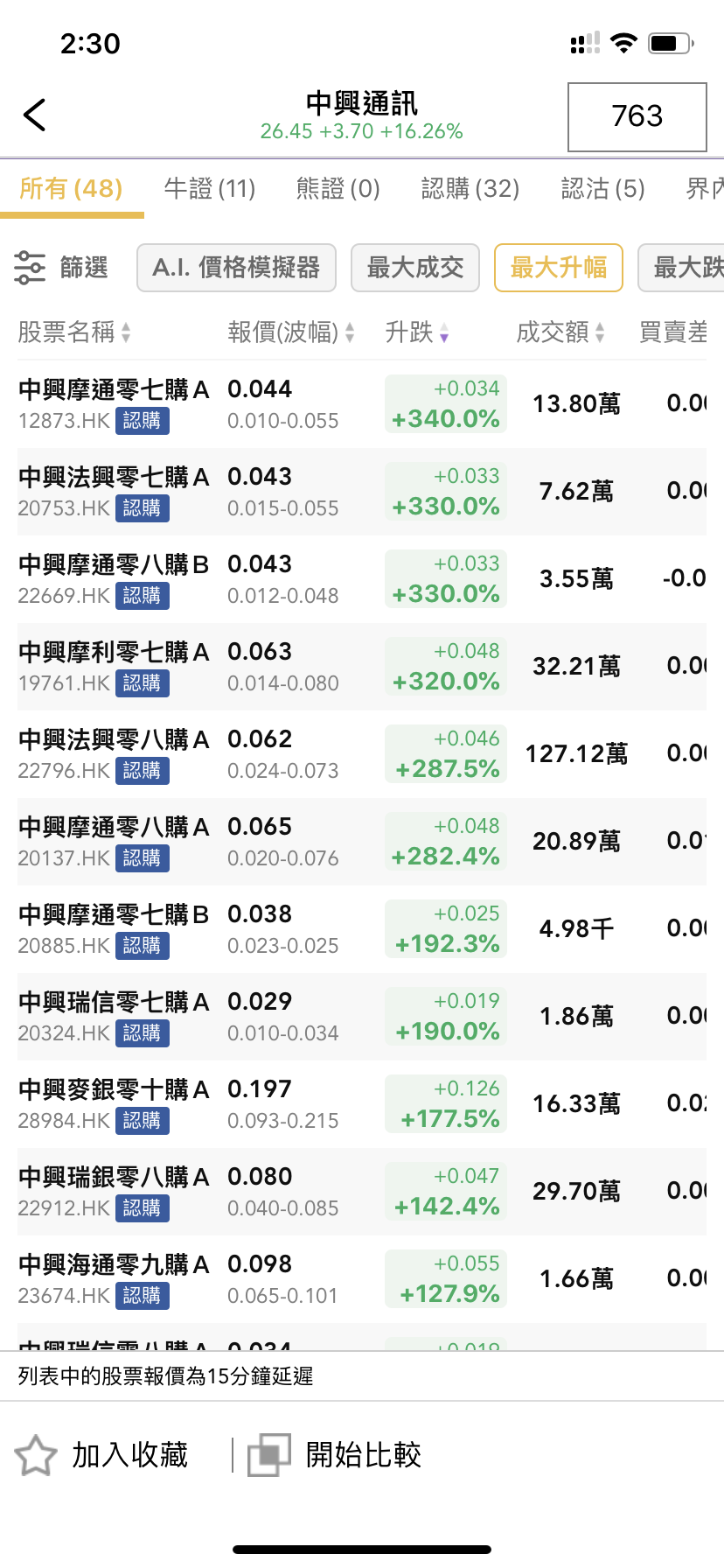Sort by 成交額 column
The image size is (724, 1568).
tap(560, 332)
